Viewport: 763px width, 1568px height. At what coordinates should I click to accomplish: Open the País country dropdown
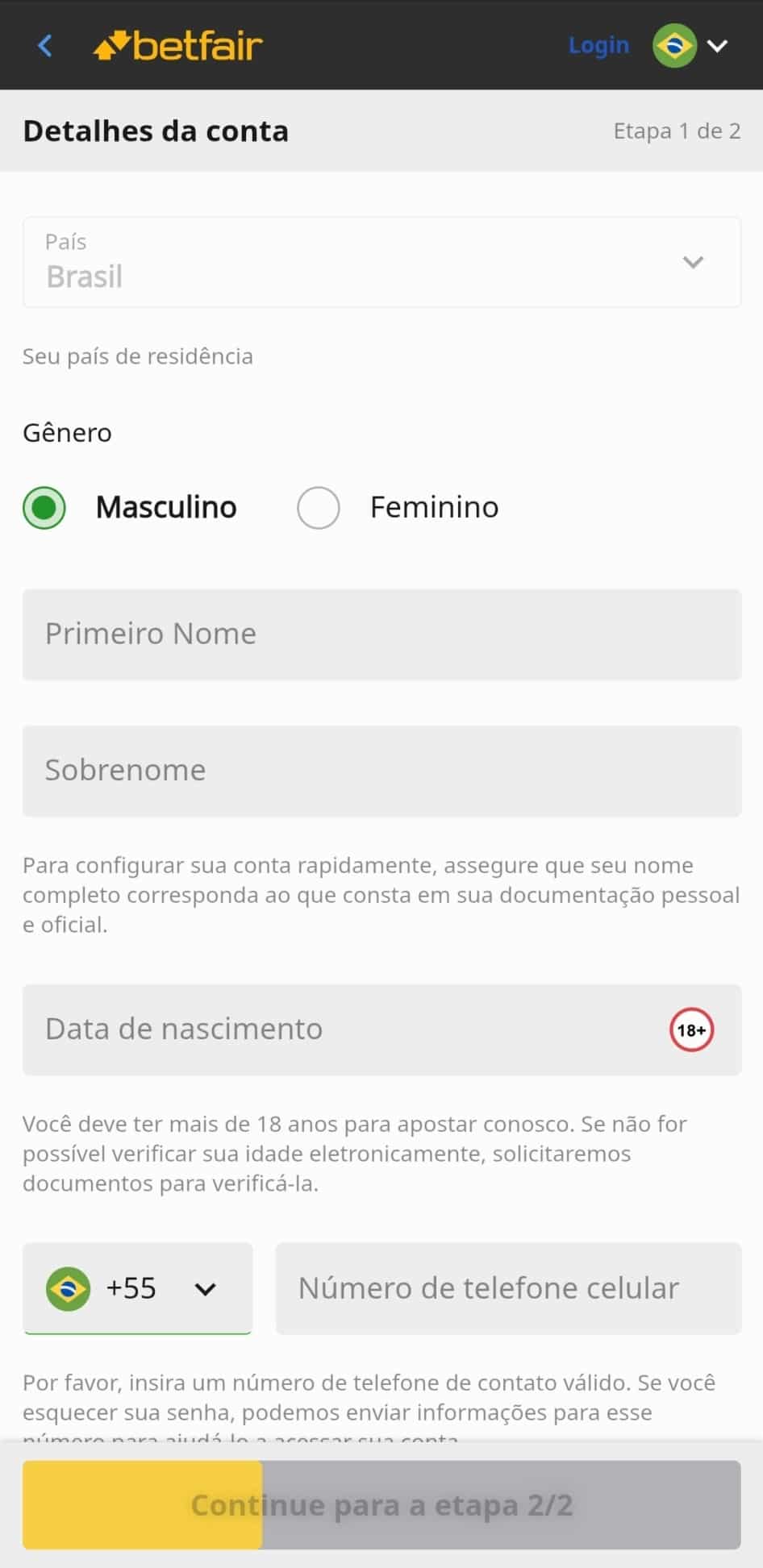click(x=381, y=262)
